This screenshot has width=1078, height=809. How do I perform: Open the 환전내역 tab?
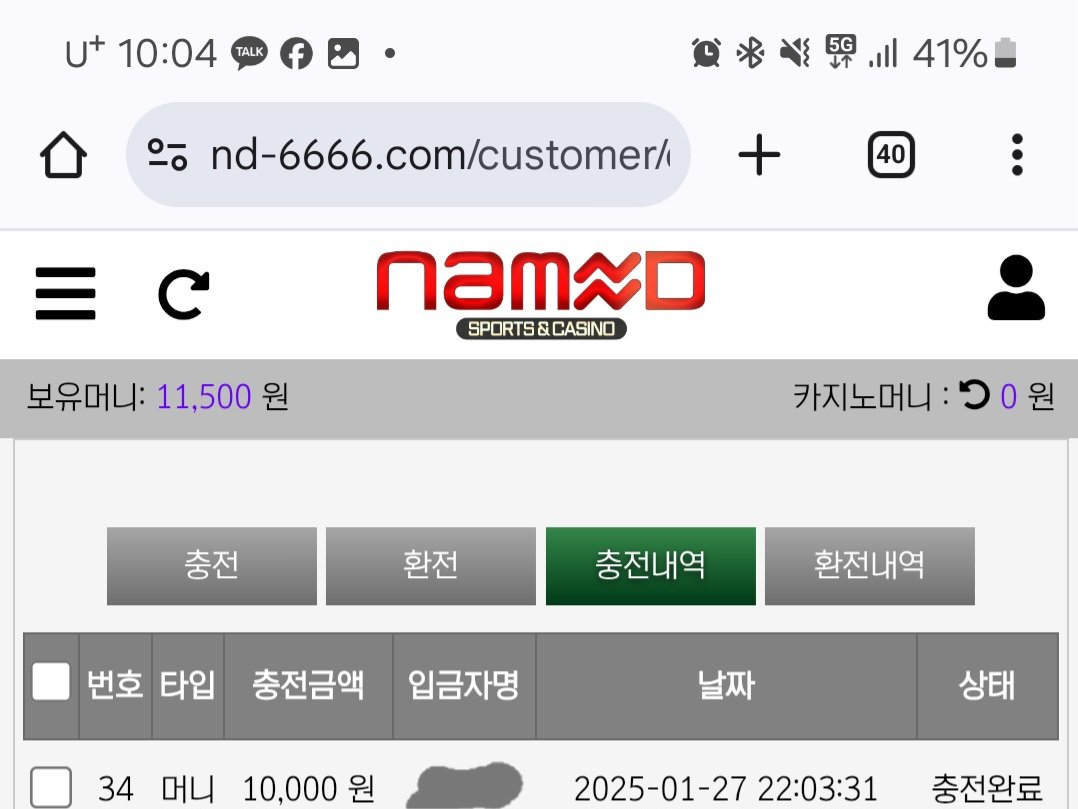click(x=869, y=566)
